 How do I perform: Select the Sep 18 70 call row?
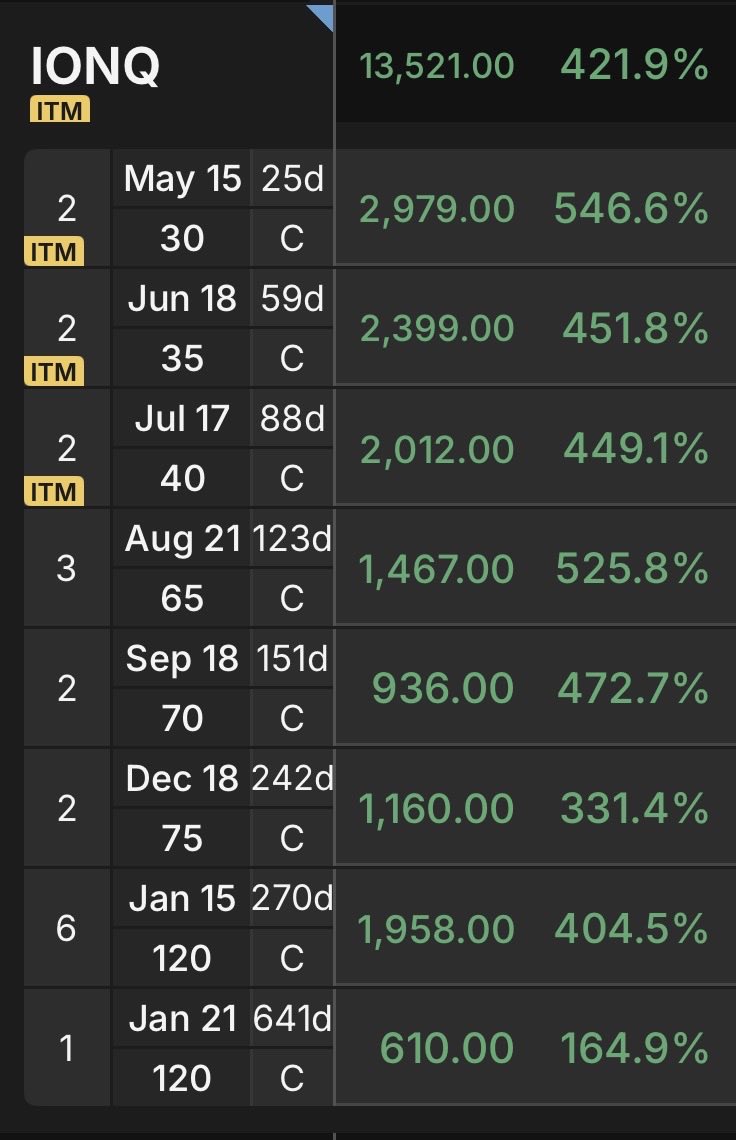coord(380,688)
